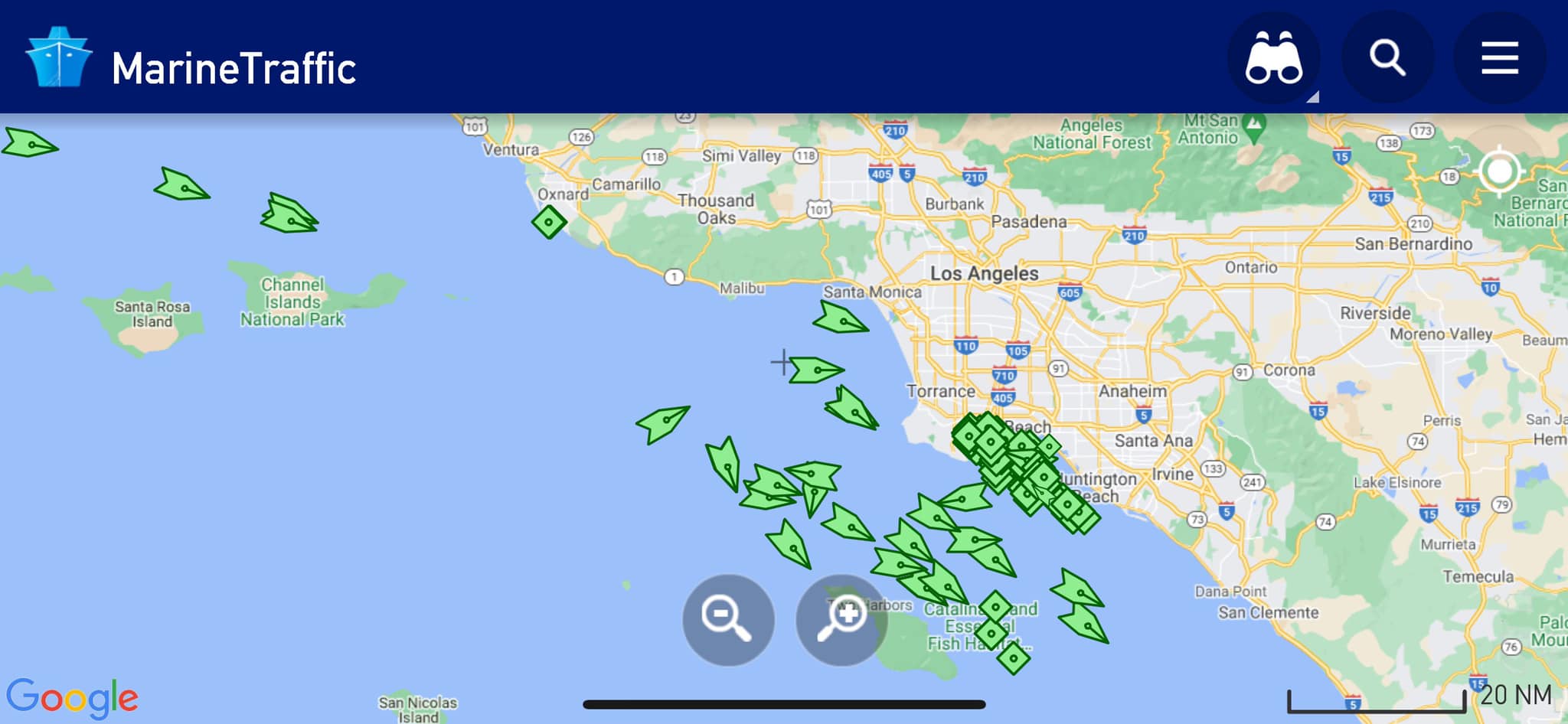Open the hamburger menu
The height and width of the screenshot is (724, 1568).
(x=1498, y=58)
